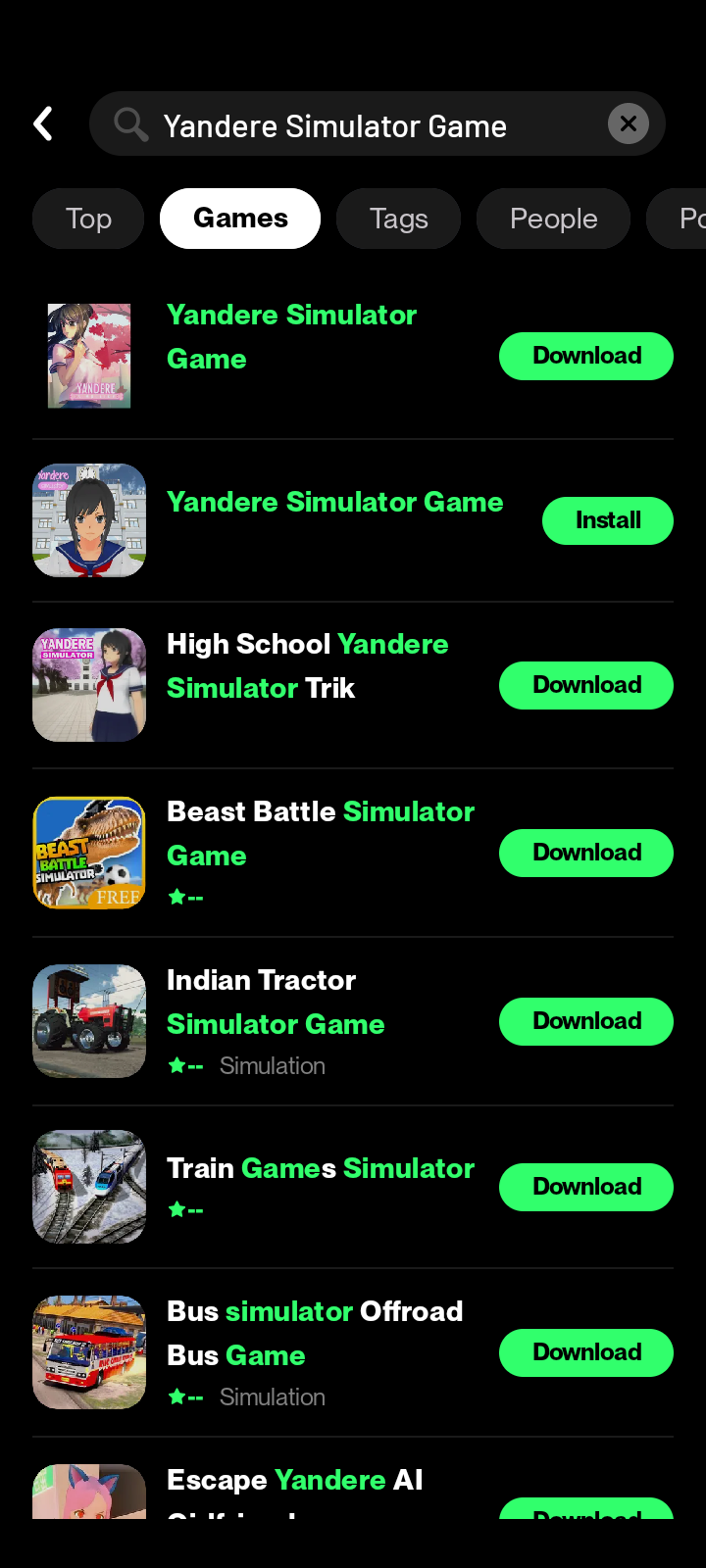
Task: Tap the back arrow at top left
Action: coord(43,123)
